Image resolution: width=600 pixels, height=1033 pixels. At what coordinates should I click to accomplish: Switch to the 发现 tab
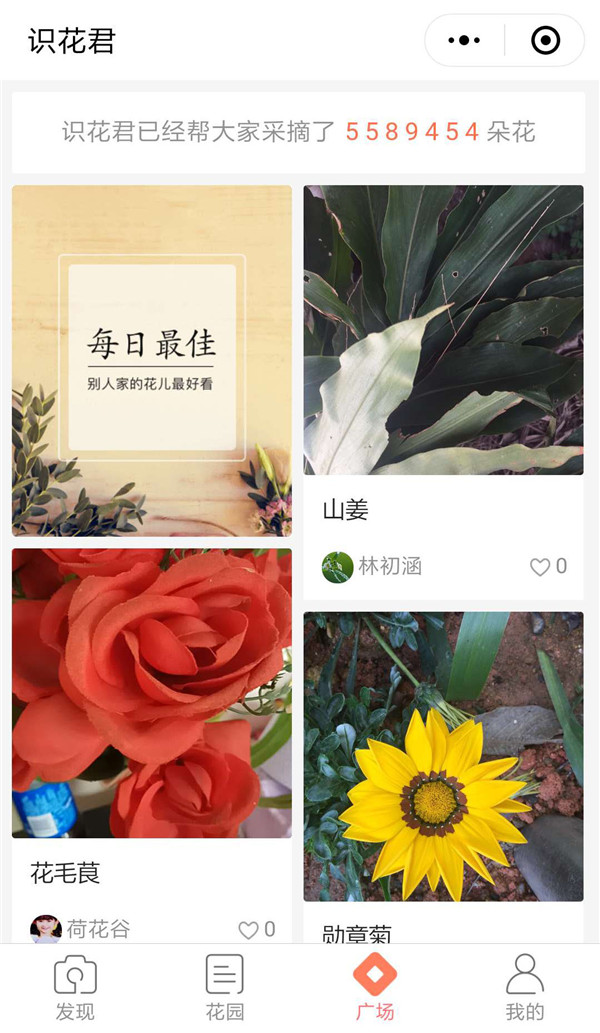[75, 988]
